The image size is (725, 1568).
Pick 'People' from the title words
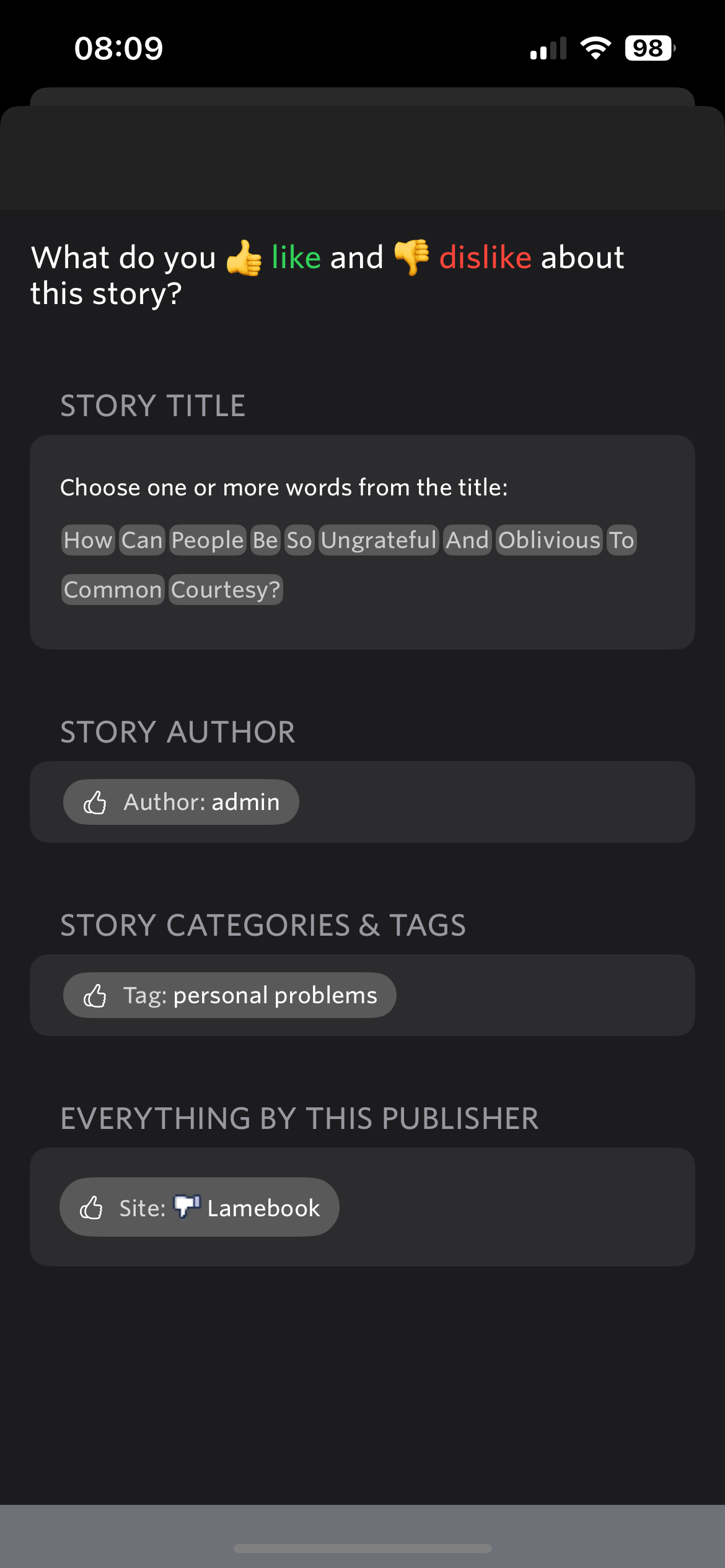pyautogui.click(x=208, y=540)
